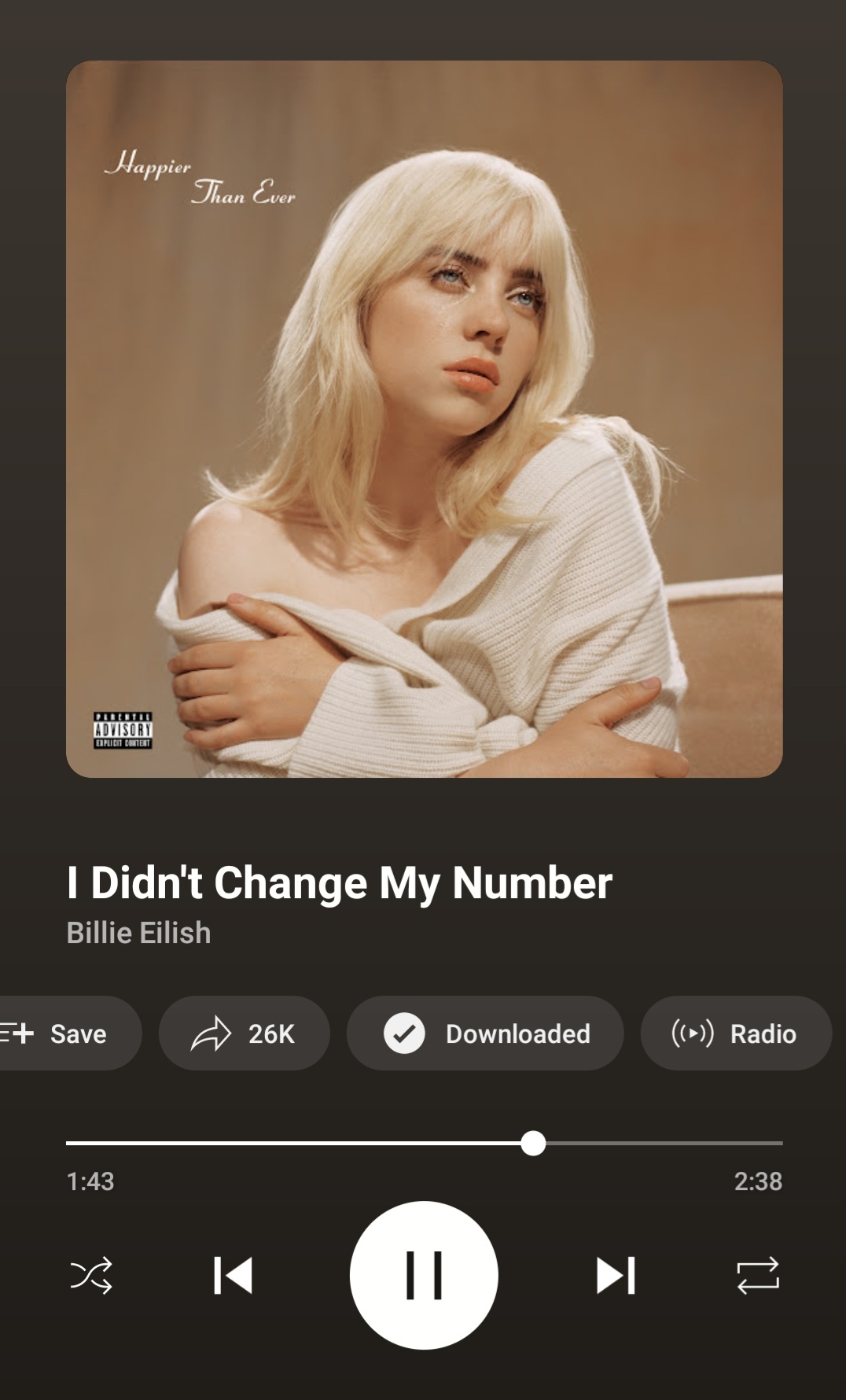Pause the current song
Viewport: 846px width, 1400px height.
(x=424, y=1275)
